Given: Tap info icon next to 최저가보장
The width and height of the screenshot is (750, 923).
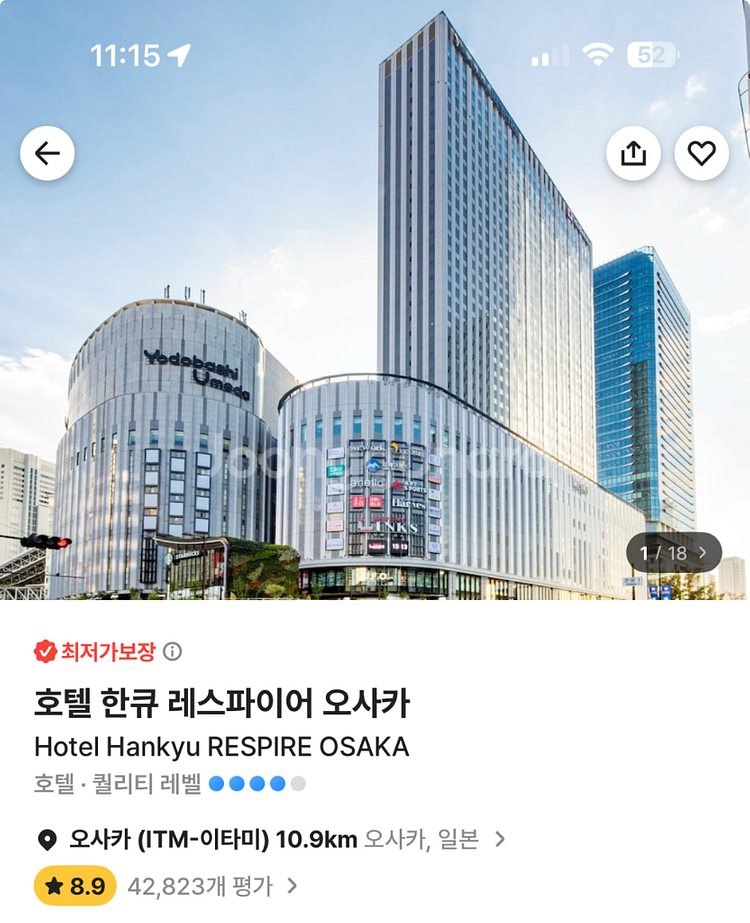Looking at the screenshot, I should 173,652.
